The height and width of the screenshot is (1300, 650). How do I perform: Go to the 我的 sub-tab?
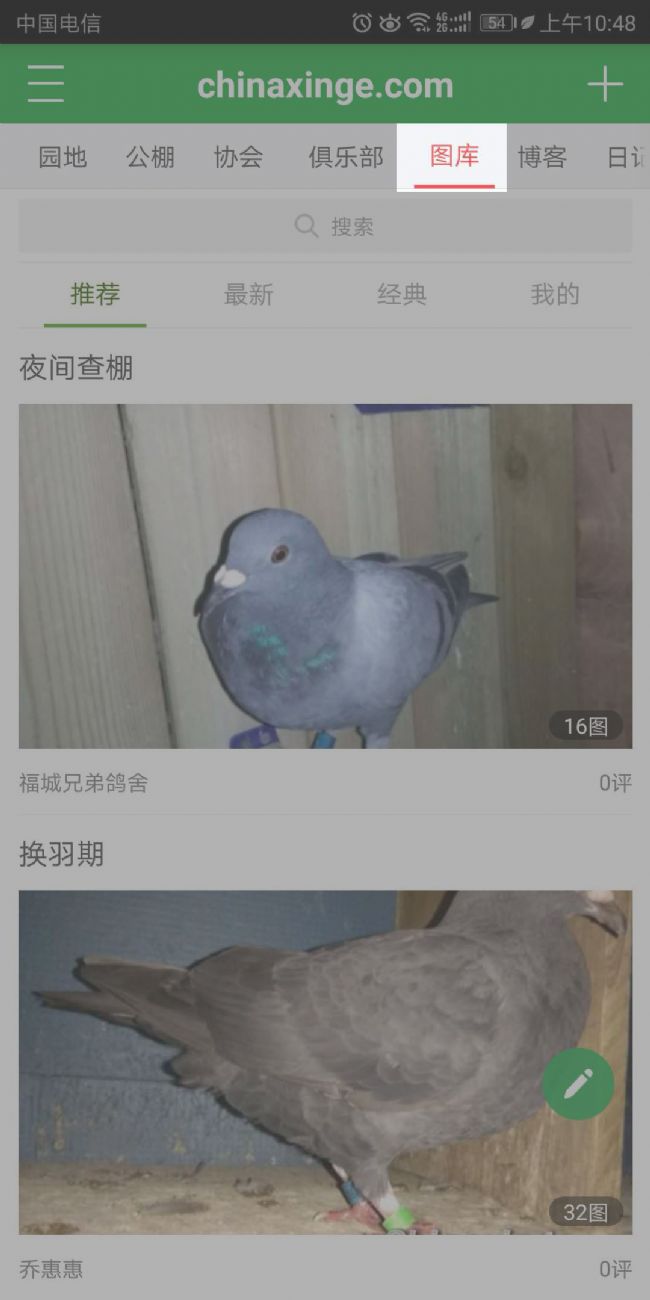point(555,294)
